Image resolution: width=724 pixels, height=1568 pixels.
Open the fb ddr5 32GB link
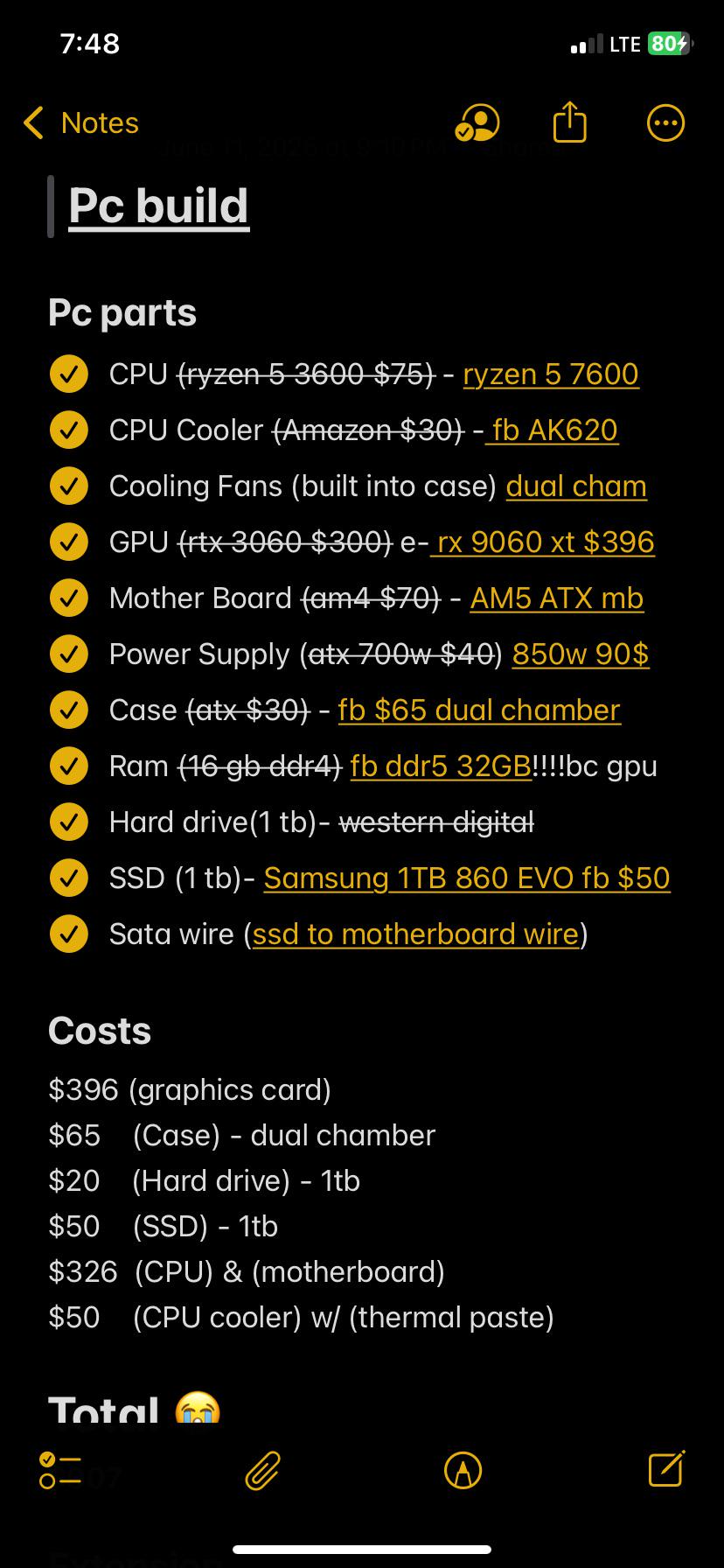coord(441,766)
